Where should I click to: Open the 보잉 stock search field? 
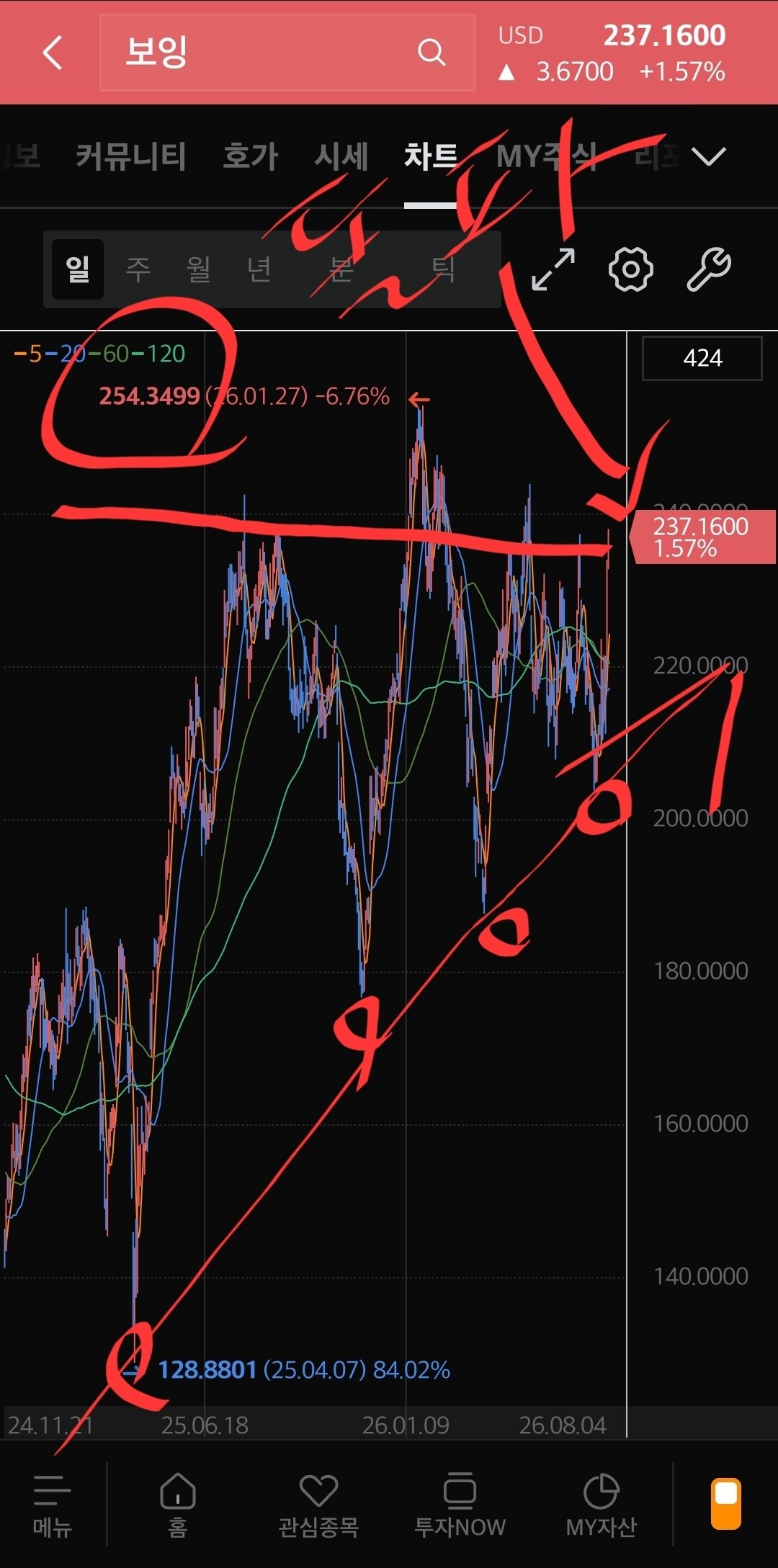[x=287, y=53]
